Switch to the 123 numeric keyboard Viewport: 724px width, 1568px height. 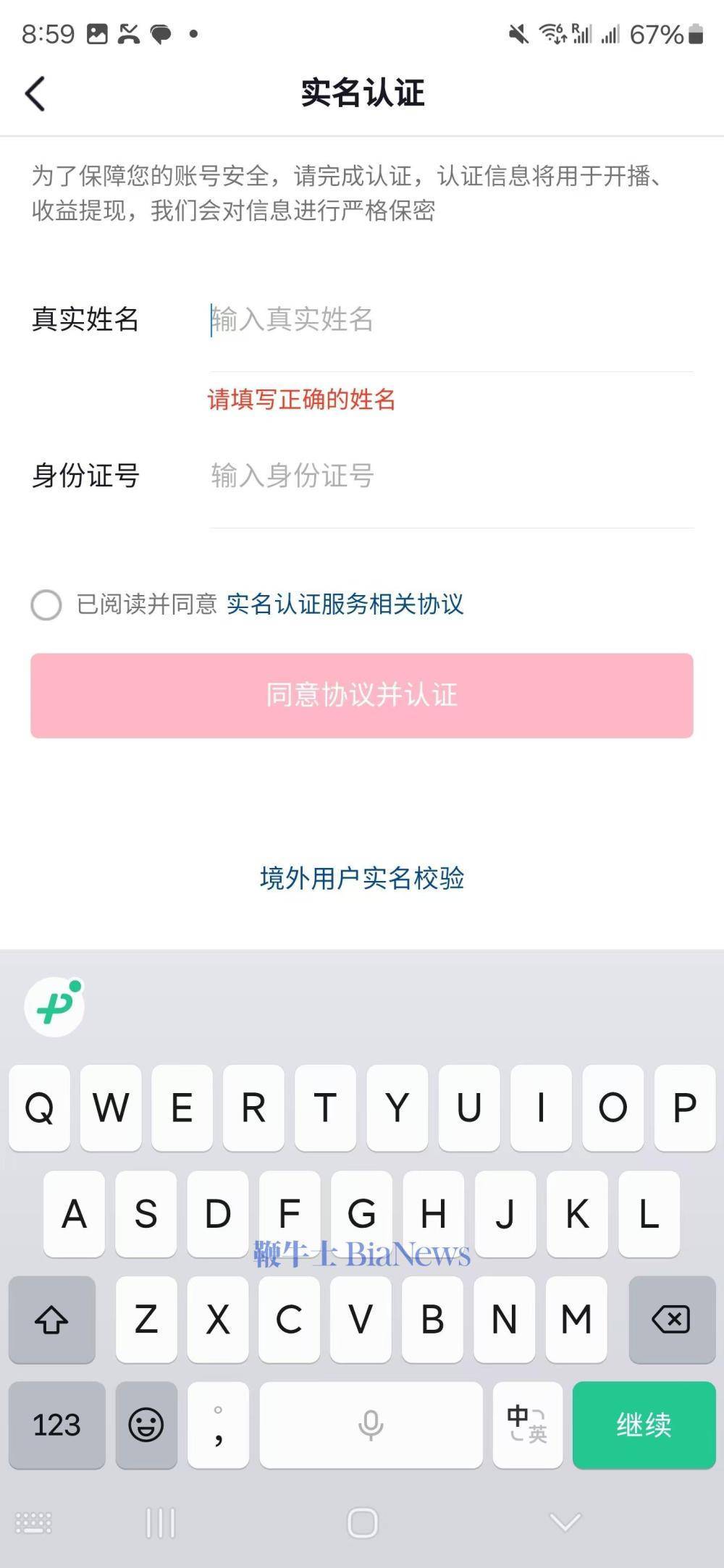click(57, 1426)
